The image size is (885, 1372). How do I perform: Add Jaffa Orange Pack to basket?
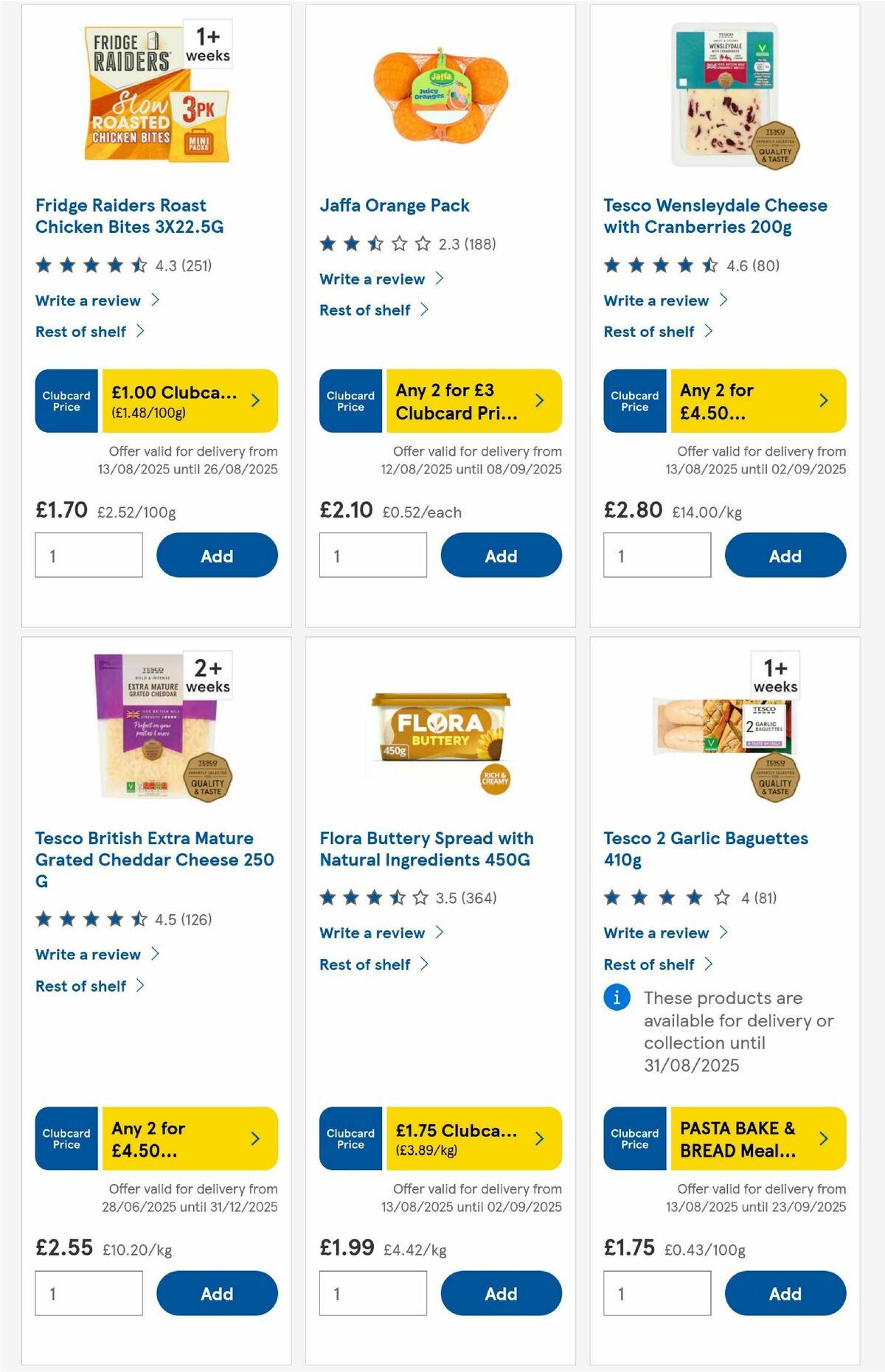[x=501, y=555]
